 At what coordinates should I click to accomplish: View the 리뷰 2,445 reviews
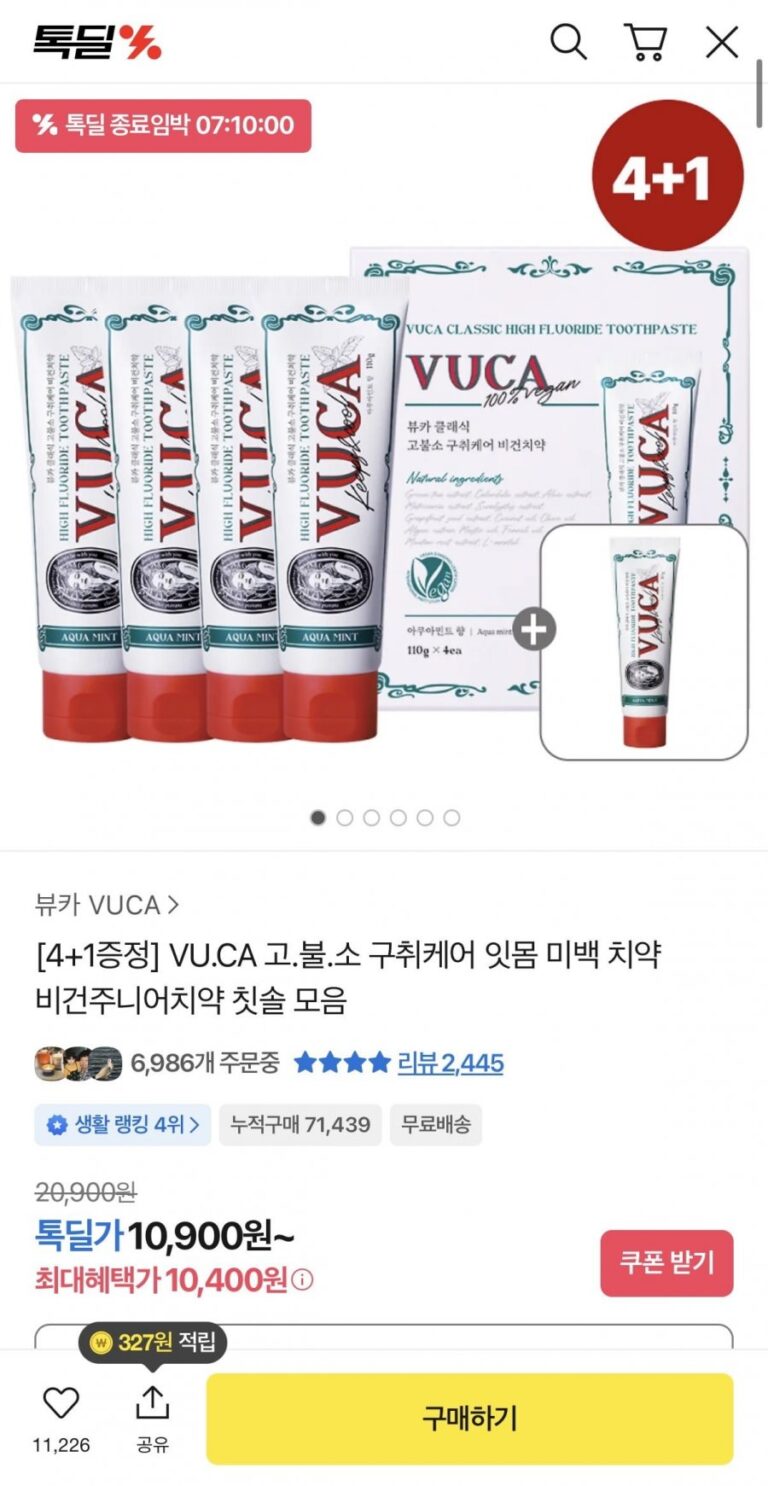(449, 1062)
